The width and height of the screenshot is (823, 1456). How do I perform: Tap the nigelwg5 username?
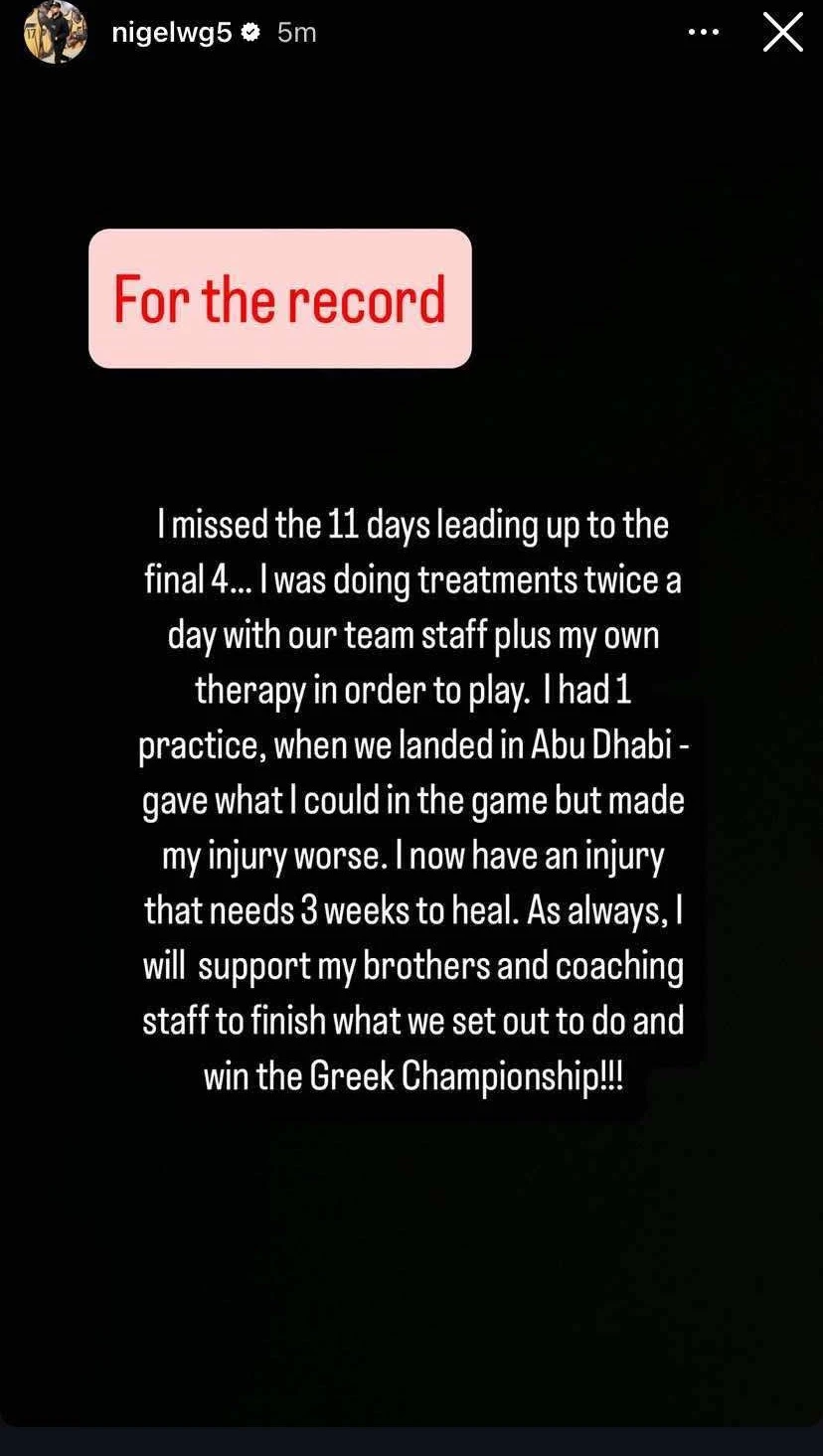click(x=171, y=33)
